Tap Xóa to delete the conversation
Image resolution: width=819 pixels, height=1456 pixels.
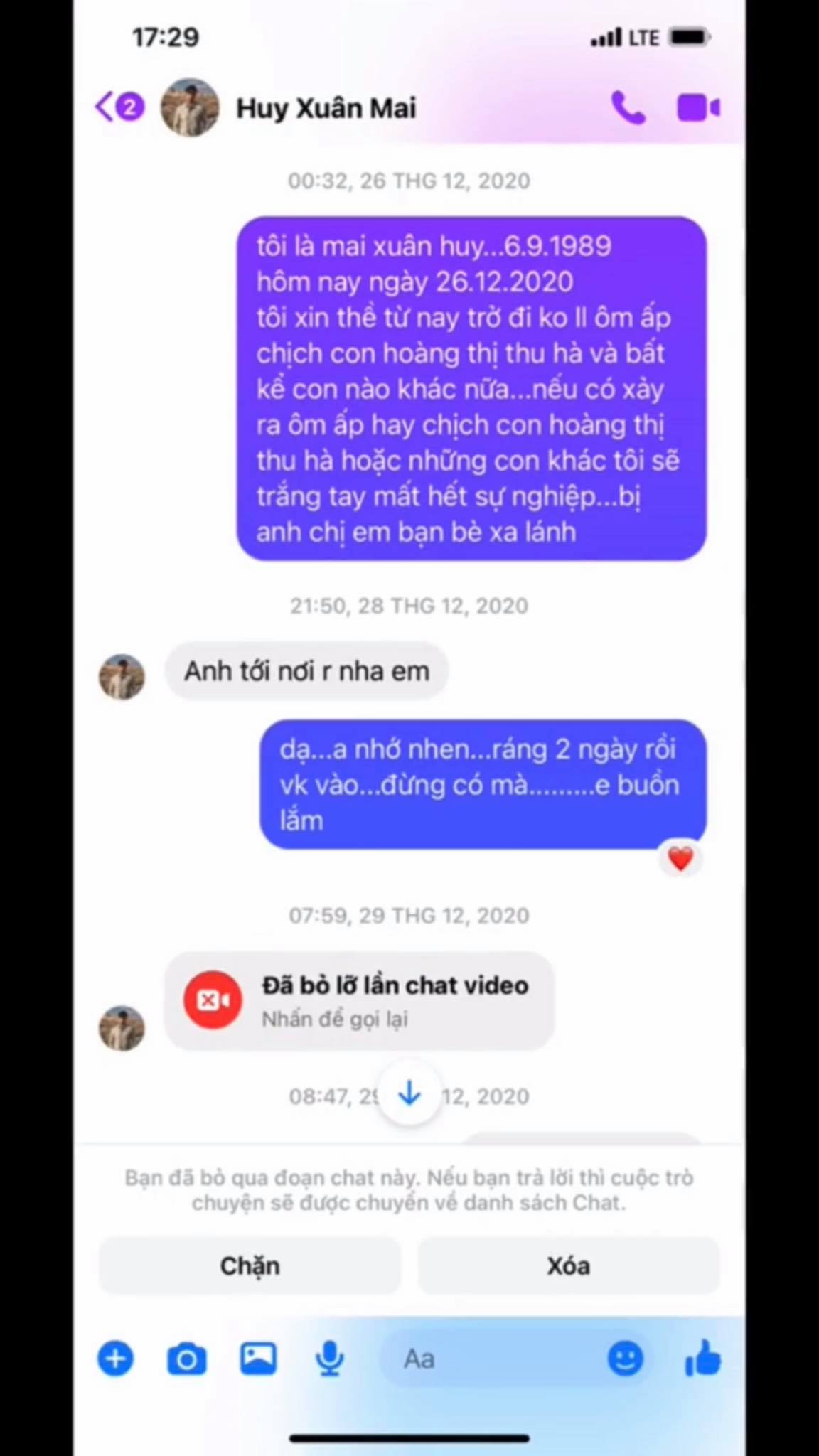[568, 1266]
